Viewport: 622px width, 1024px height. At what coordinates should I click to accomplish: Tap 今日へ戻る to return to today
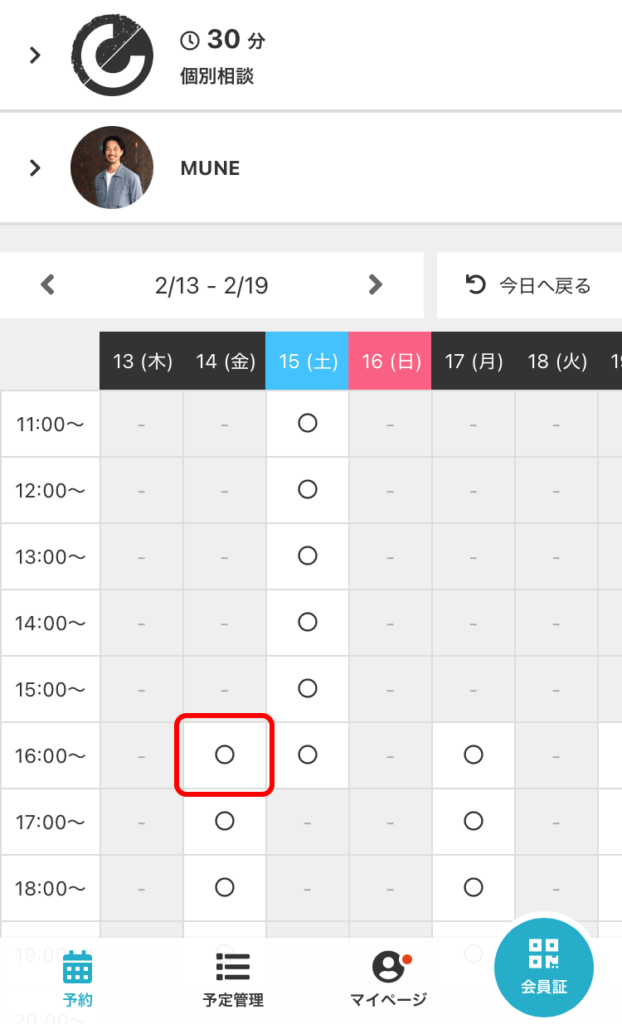(529, 285)
